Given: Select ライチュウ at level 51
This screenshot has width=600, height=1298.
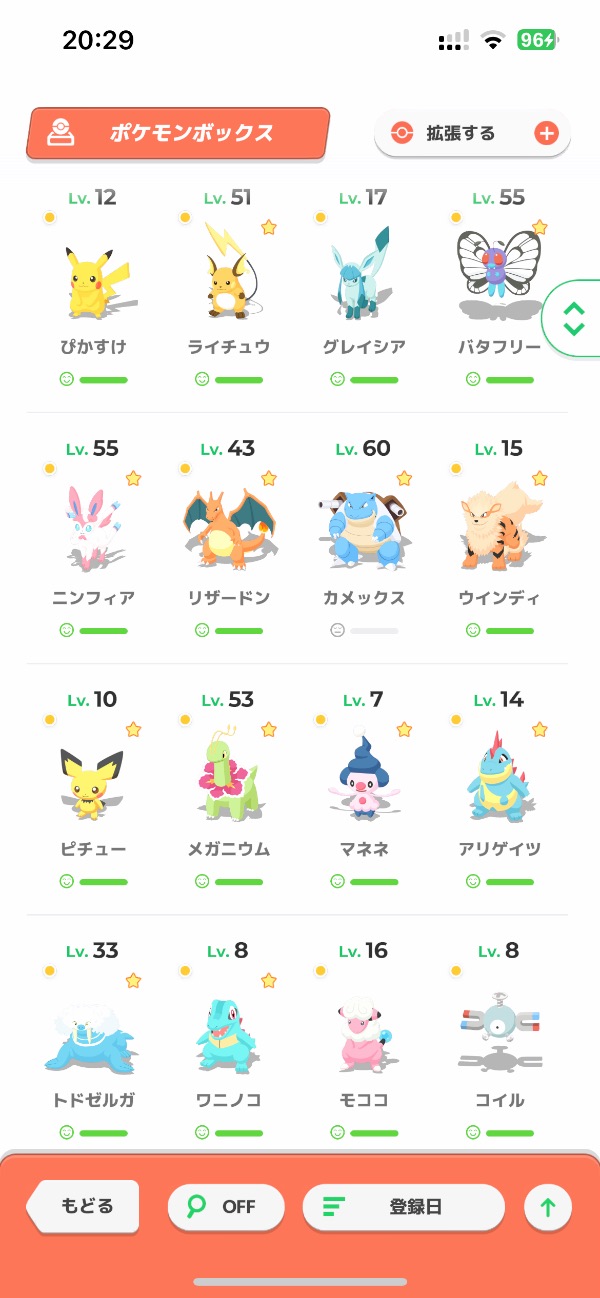Looking at the screenshot, I should pyautogui.click(x=229, y=284).
